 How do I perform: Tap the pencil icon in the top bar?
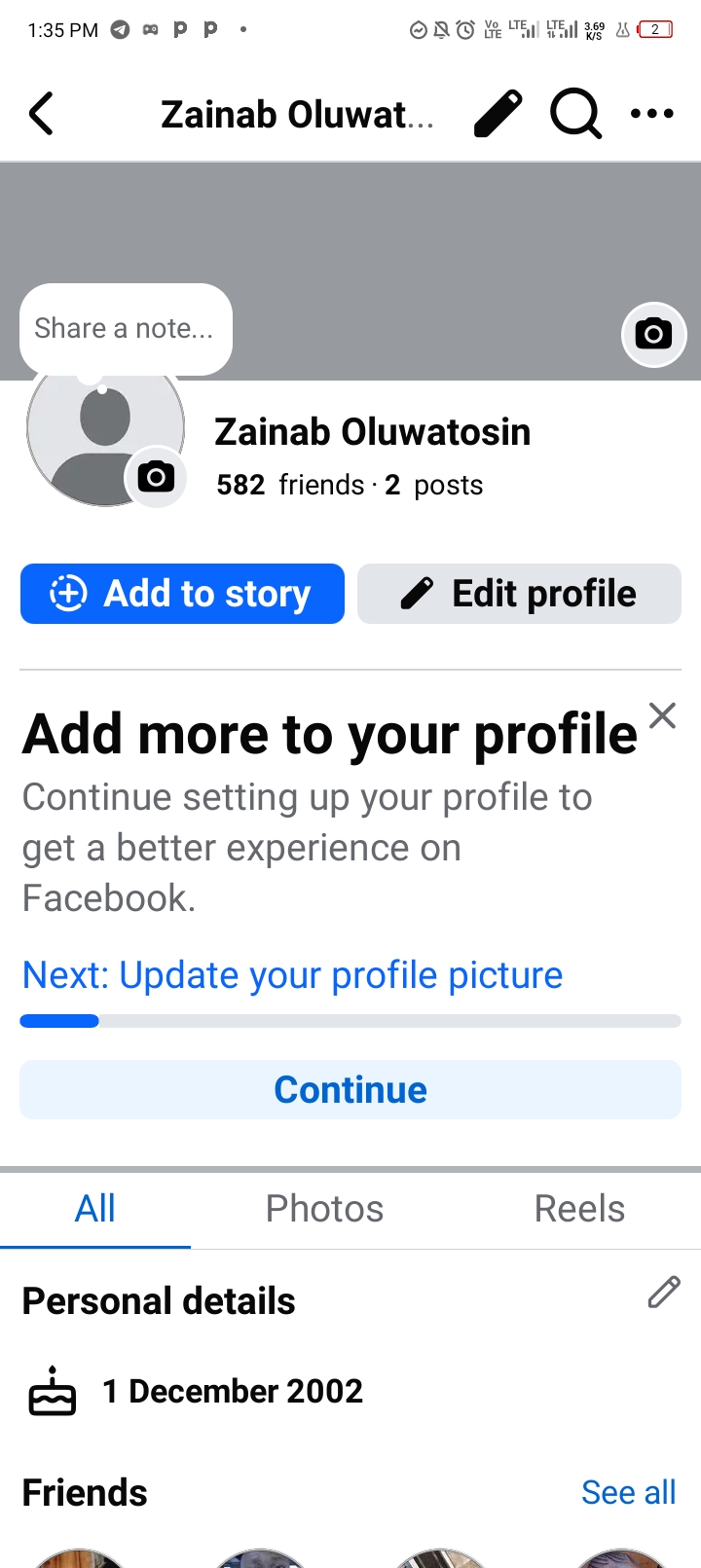[x=498, y=114]
